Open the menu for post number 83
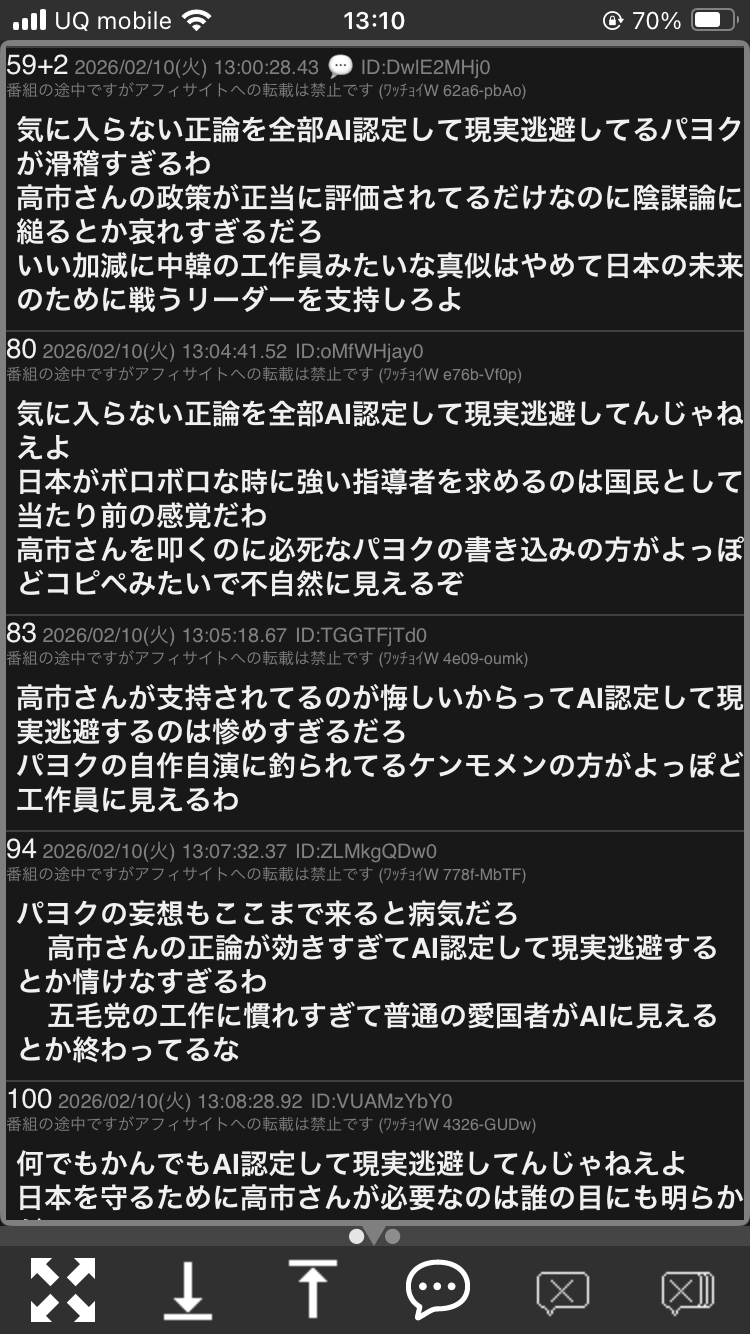 [x=21, y=634]
